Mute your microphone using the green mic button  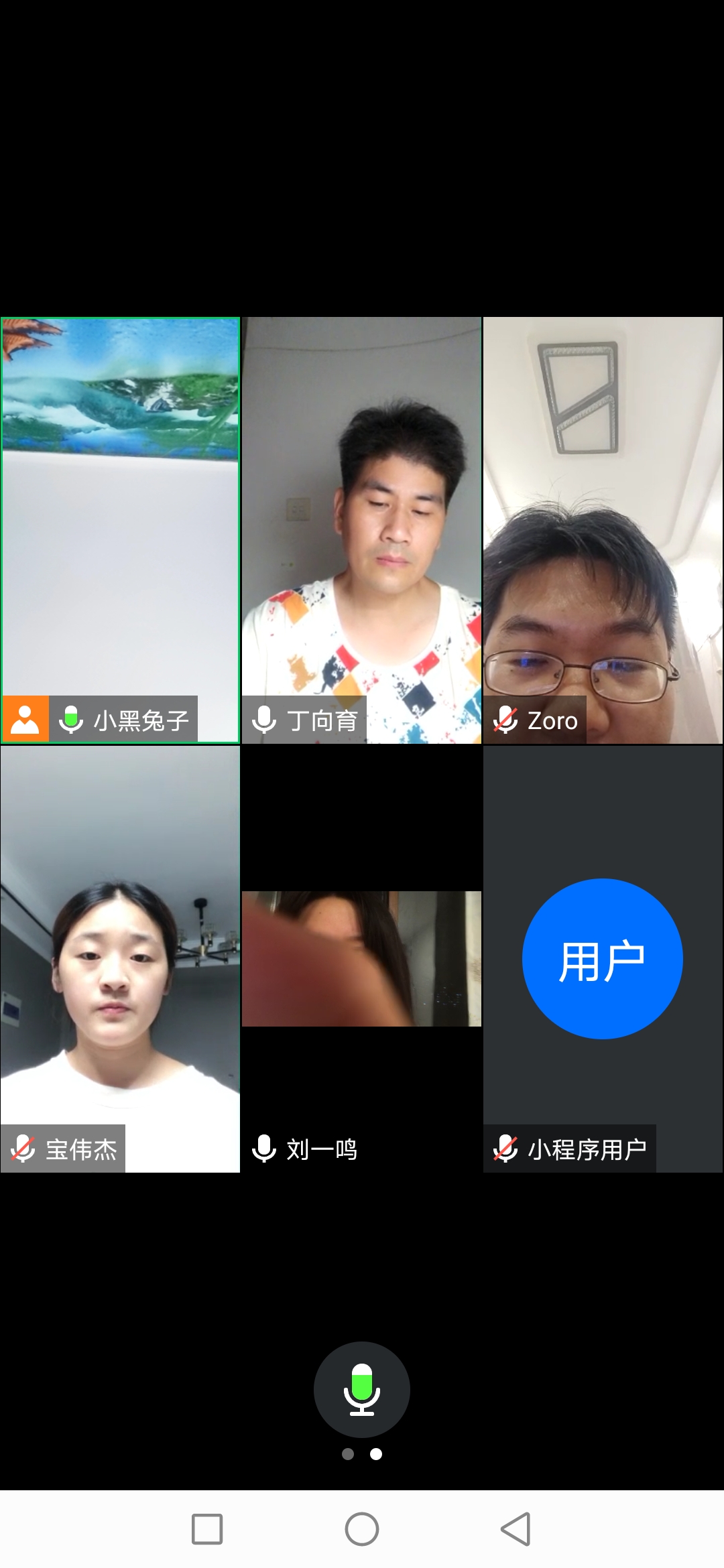pos(362,1389)
